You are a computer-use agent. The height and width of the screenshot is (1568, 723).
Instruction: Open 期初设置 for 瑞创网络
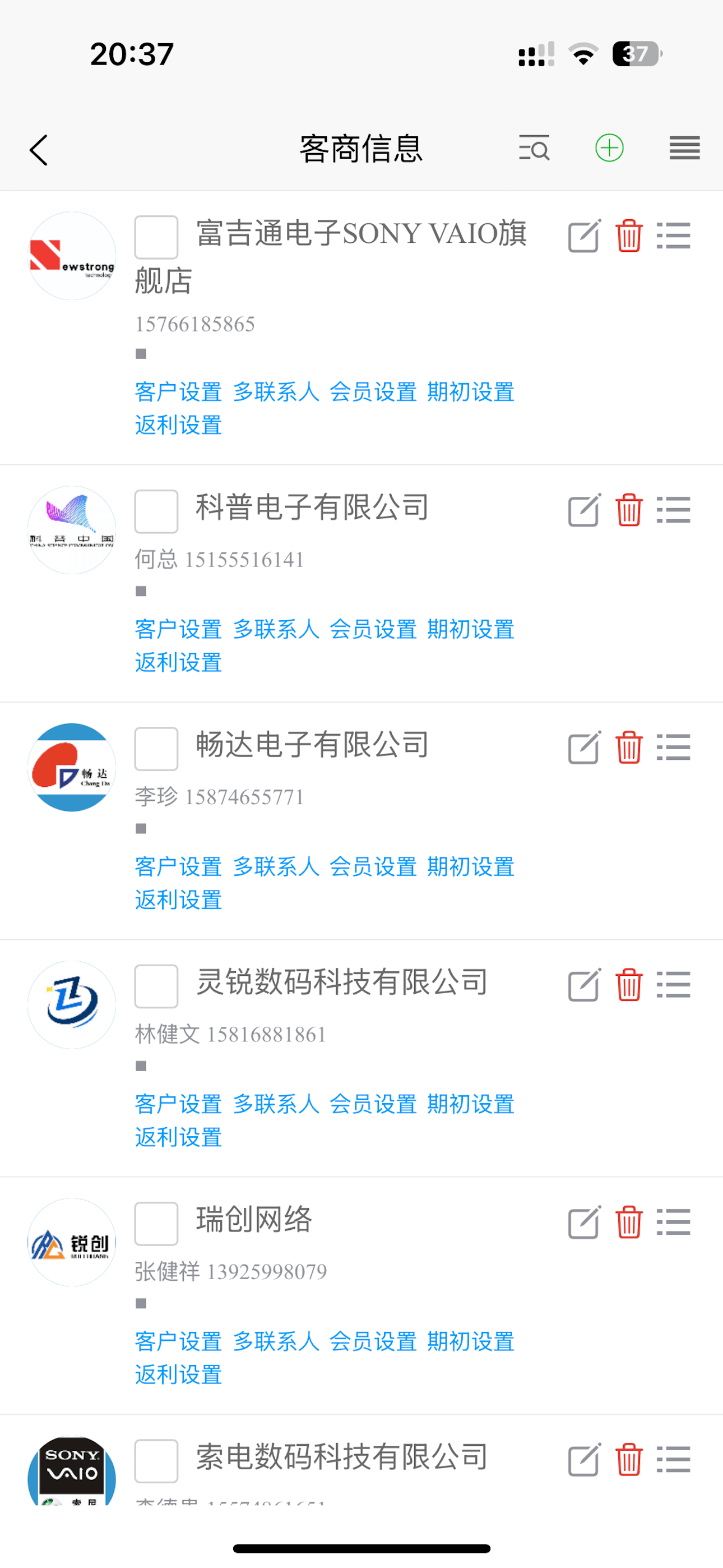[x=470, y=1341]
